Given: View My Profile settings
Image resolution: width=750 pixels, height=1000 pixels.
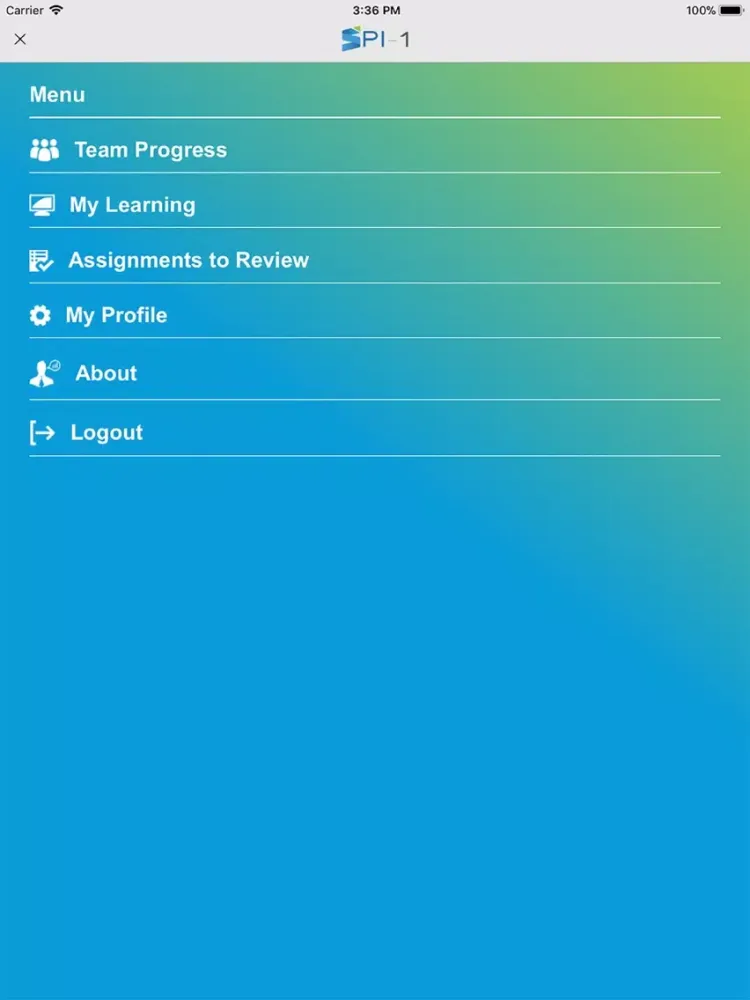Looking at the screenshot, I should pos(116,315).
